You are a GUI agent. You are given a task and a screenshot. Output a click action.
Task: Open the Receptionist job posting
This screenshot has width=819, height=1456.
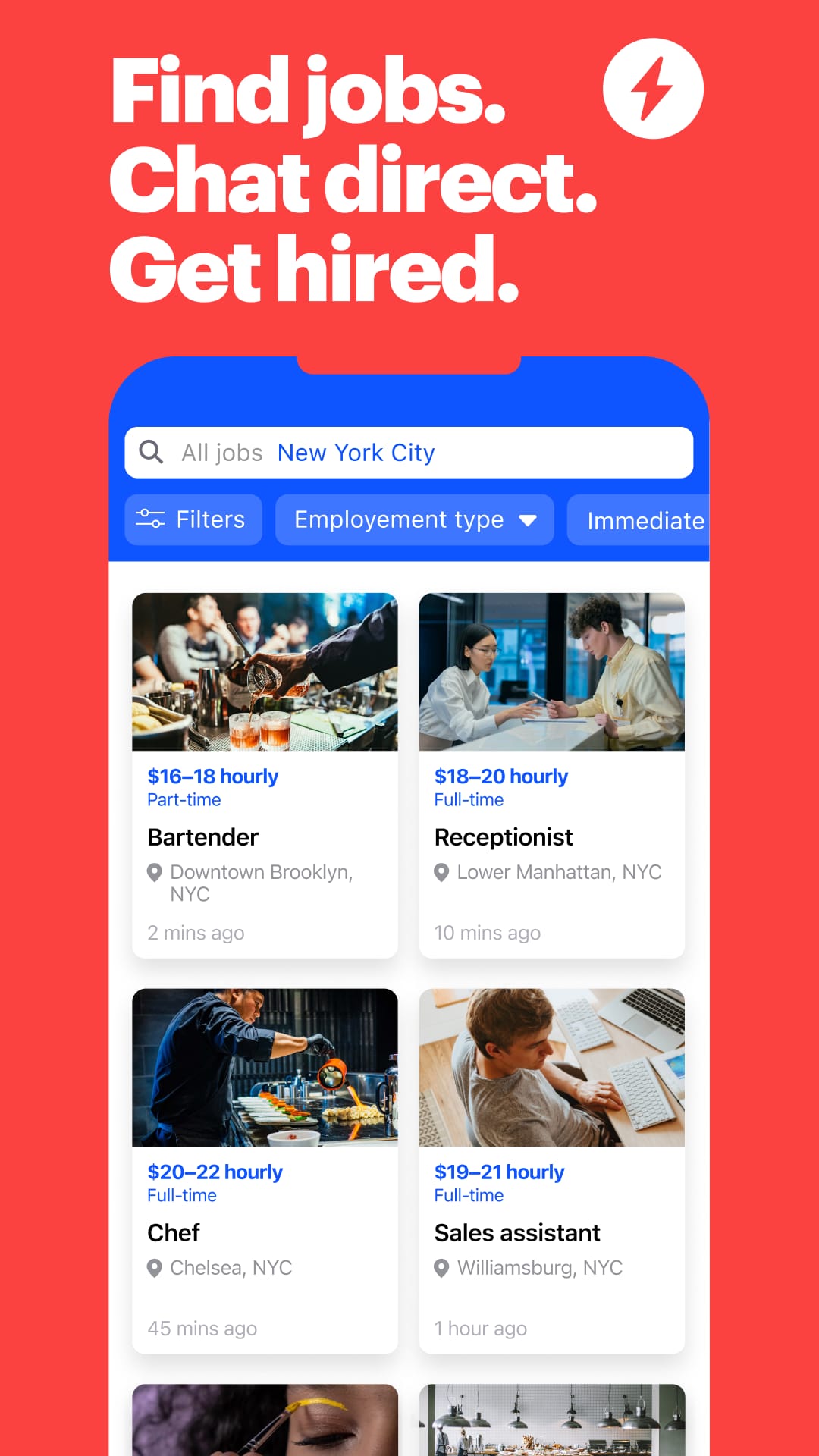tap(504, 836)
